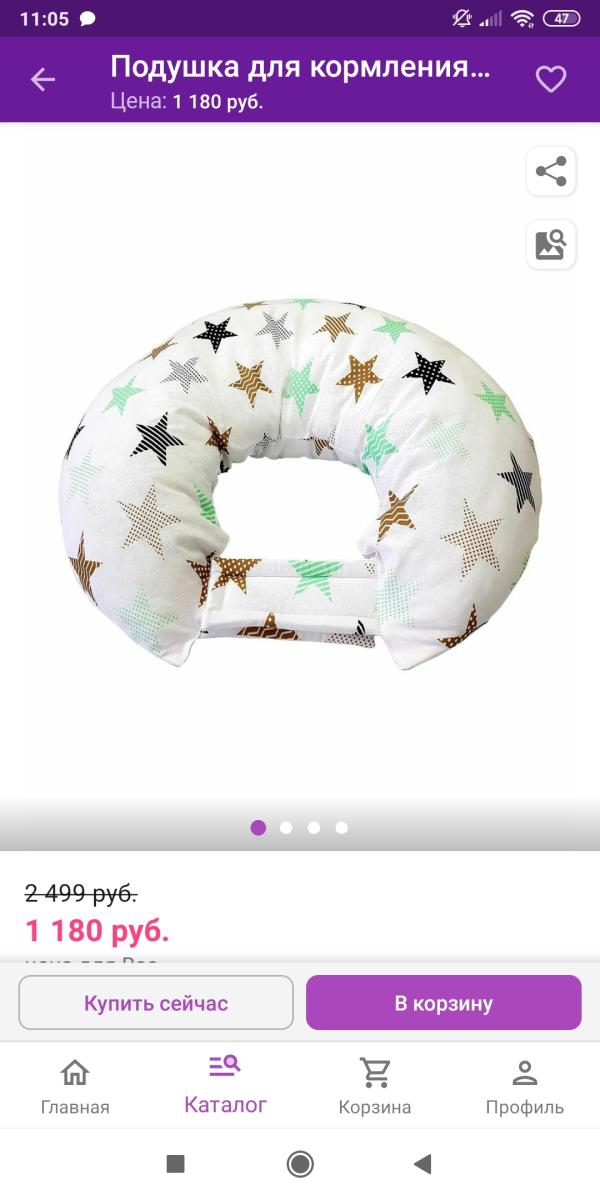Tap "Купить сейчас" to buy now
The image size is (600, 1199).
[x=156, y=1003]
